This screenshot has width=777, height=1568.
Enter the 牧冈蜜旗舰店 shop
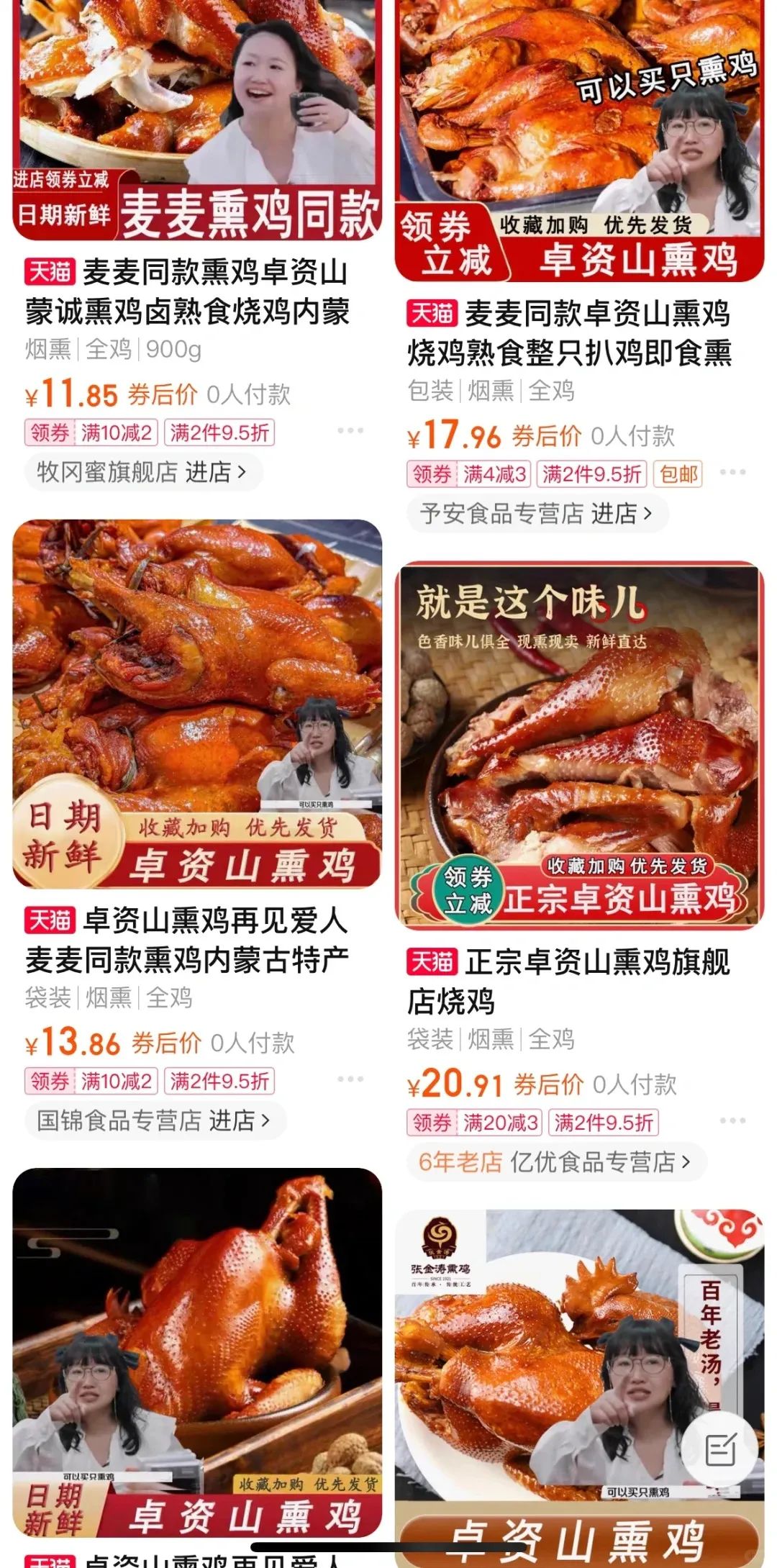(142, 472)
